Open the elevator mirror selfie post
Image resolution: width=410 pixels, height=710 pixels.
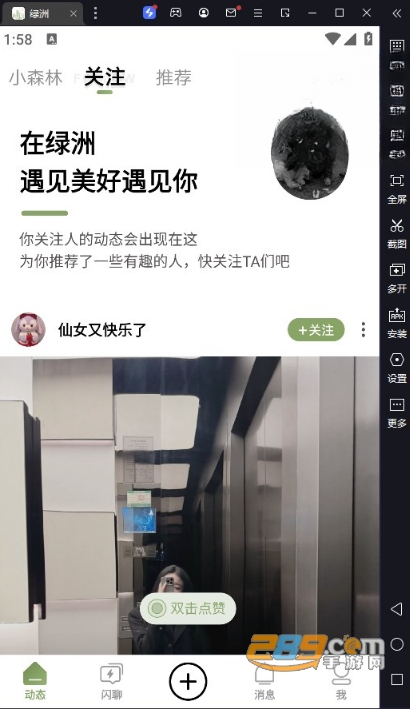point(189,505)
